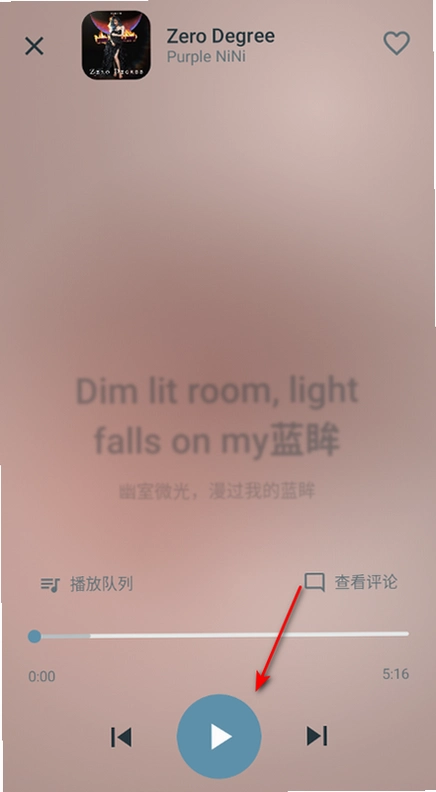Skip back to the previous track
This screenshot has width=436, height=792.
[121, 737]
